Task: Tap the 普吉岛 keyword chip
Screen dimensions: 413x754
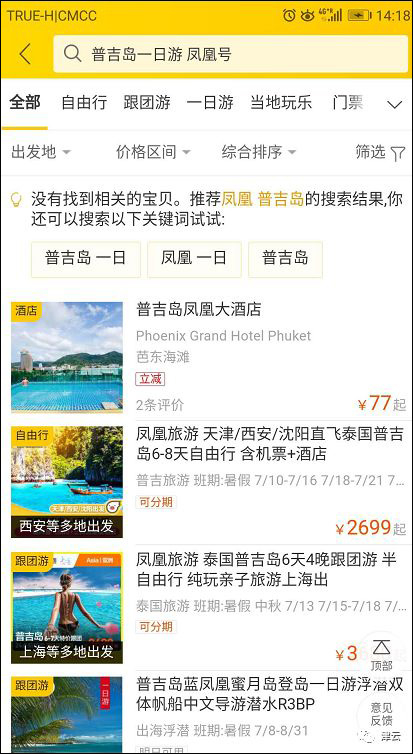Action: 285,259
